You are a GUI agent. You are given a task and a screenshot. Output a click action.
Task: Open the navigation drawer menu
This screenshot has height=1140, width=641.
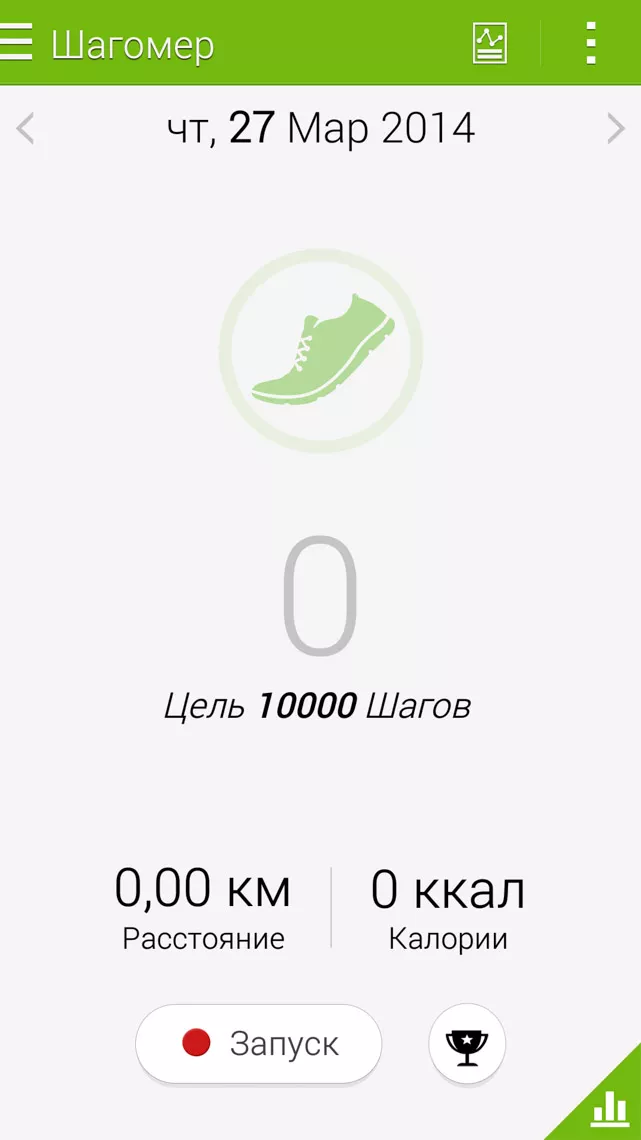(17, 43)
